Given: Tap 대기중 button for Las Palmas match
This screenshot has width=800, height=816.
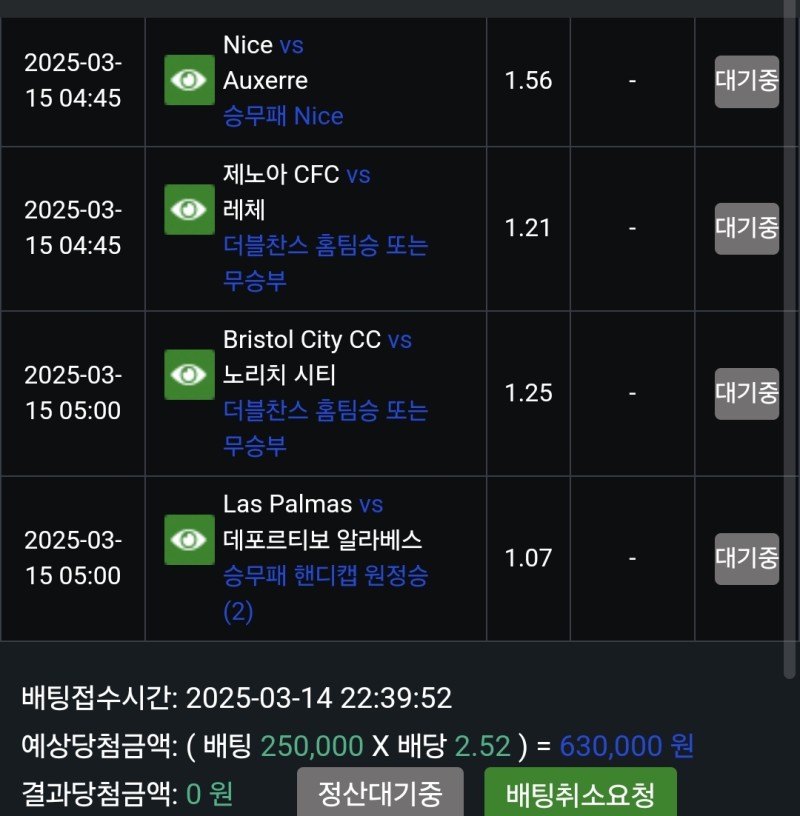Looking at the screenshot, I should [x=746, y=558].
